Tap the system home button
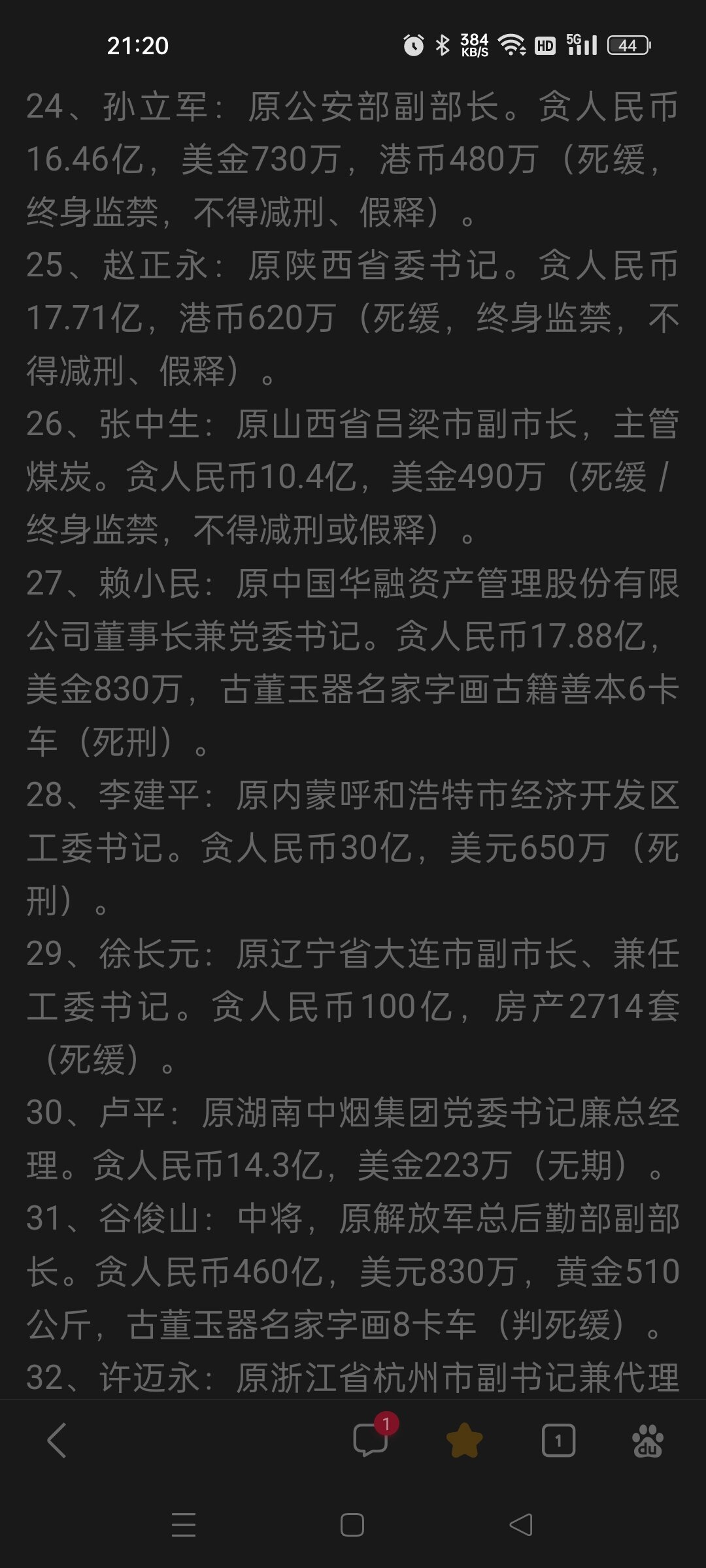 (x=352, y=1526)
